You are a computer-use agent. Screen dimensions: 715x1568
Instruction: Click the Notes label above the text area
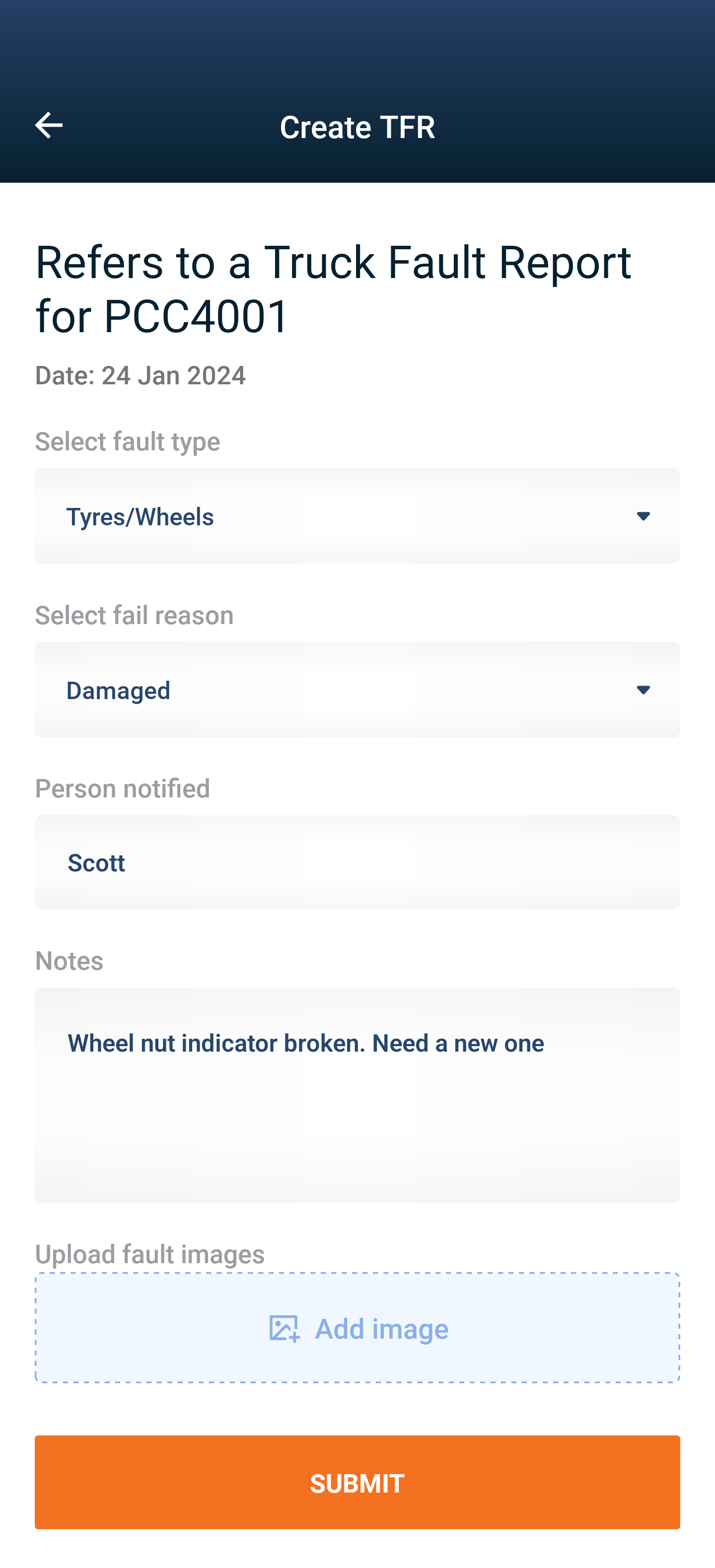tap(69, 961)
